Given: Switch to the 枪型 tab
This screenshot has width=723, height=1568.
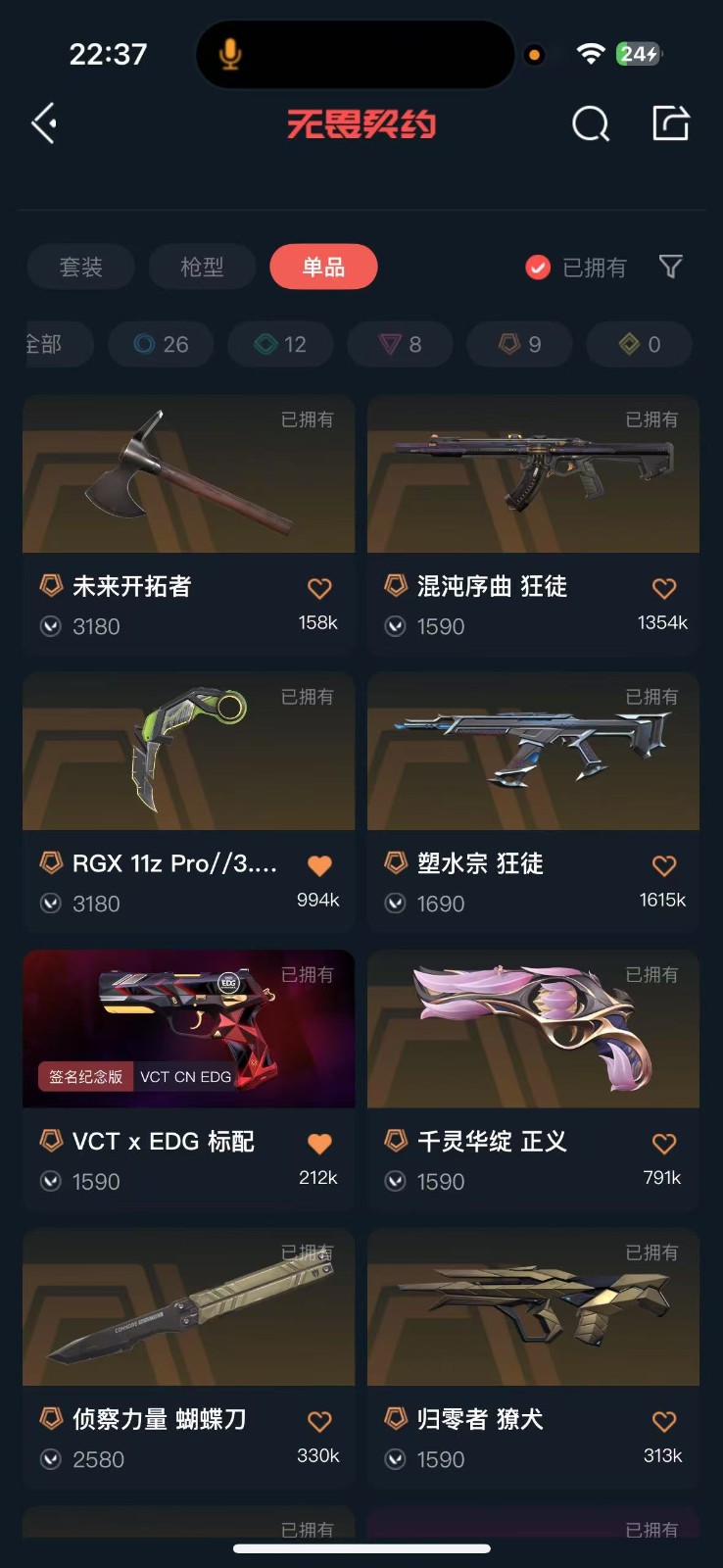Looking at the screenshot, I should point(202,267).
